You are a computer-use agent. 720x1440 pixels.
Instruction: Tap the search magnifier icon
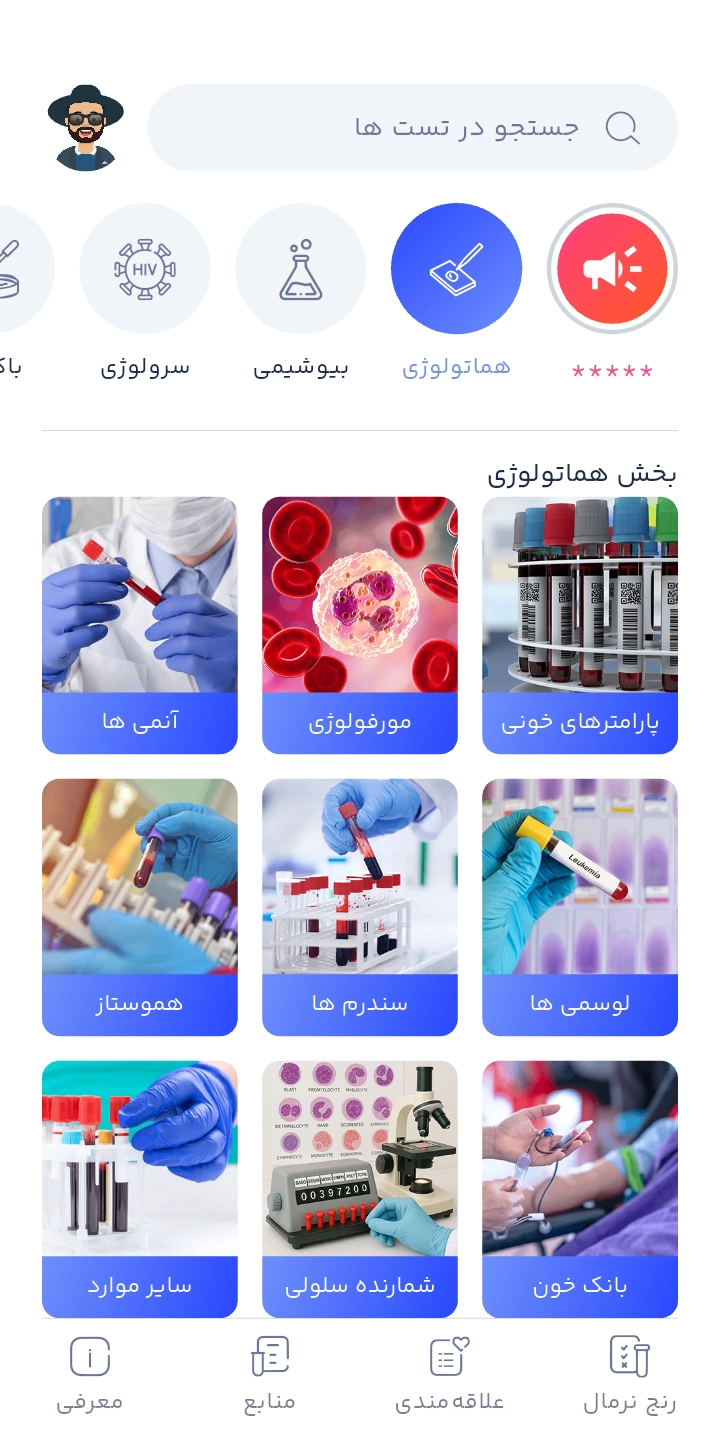(622, 127)
